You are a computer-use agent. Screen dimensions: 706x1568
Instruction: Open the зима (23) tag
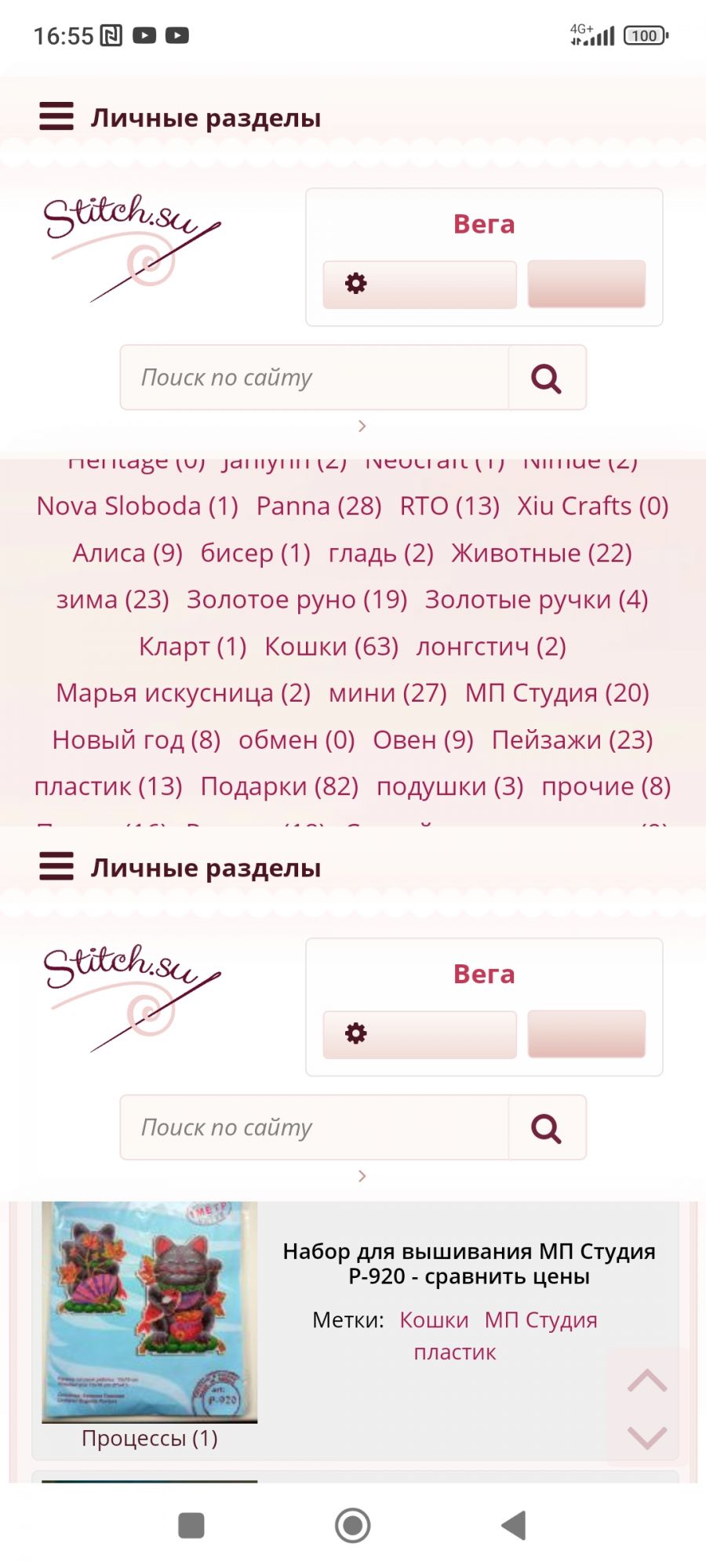coord(112,600)
